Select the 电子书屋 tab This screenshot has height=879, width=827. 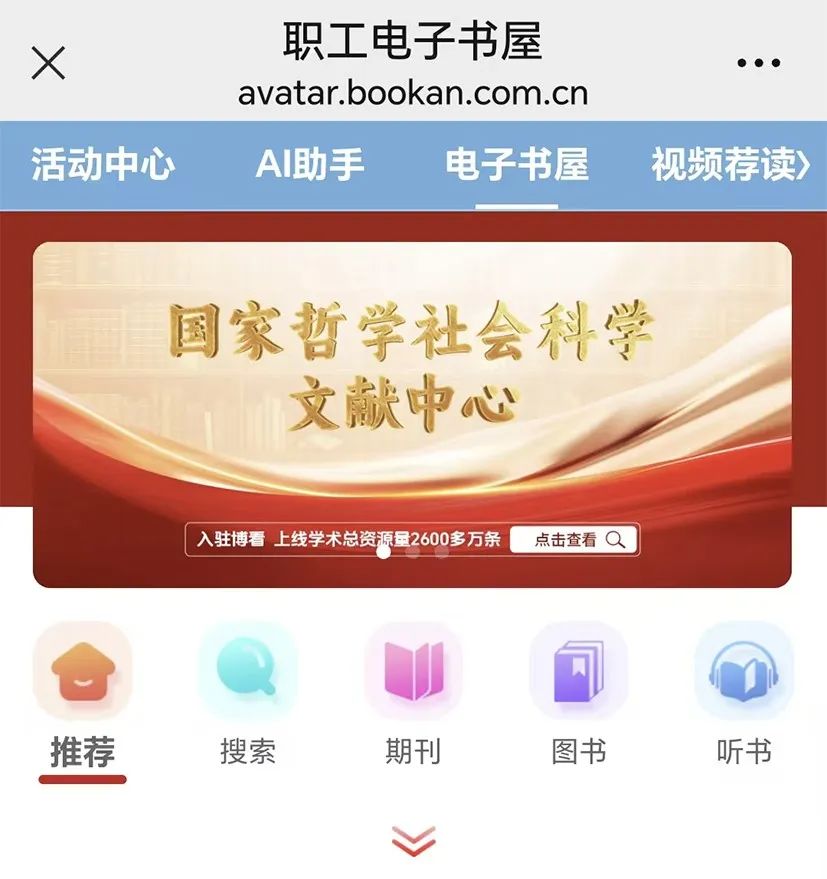pyautogui.click(x=516, y=164)
